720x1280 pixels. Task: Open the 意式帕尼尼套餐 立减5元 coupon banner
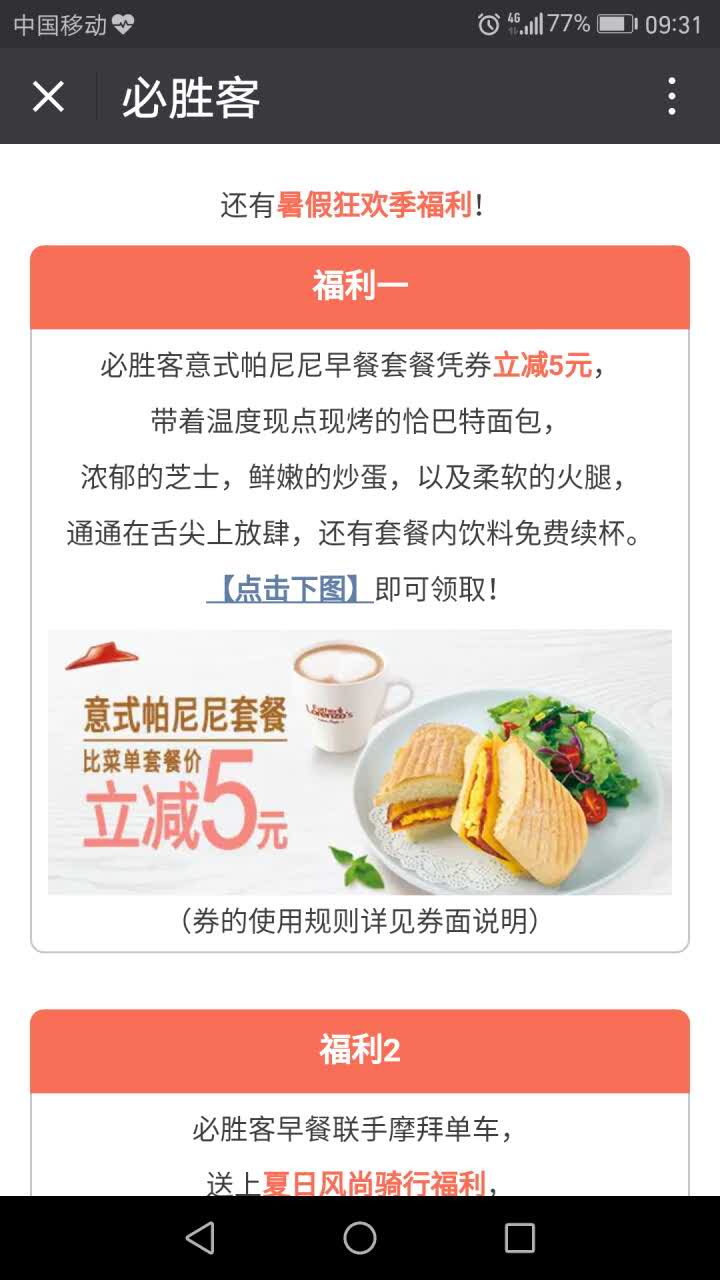tap(360, 762)
